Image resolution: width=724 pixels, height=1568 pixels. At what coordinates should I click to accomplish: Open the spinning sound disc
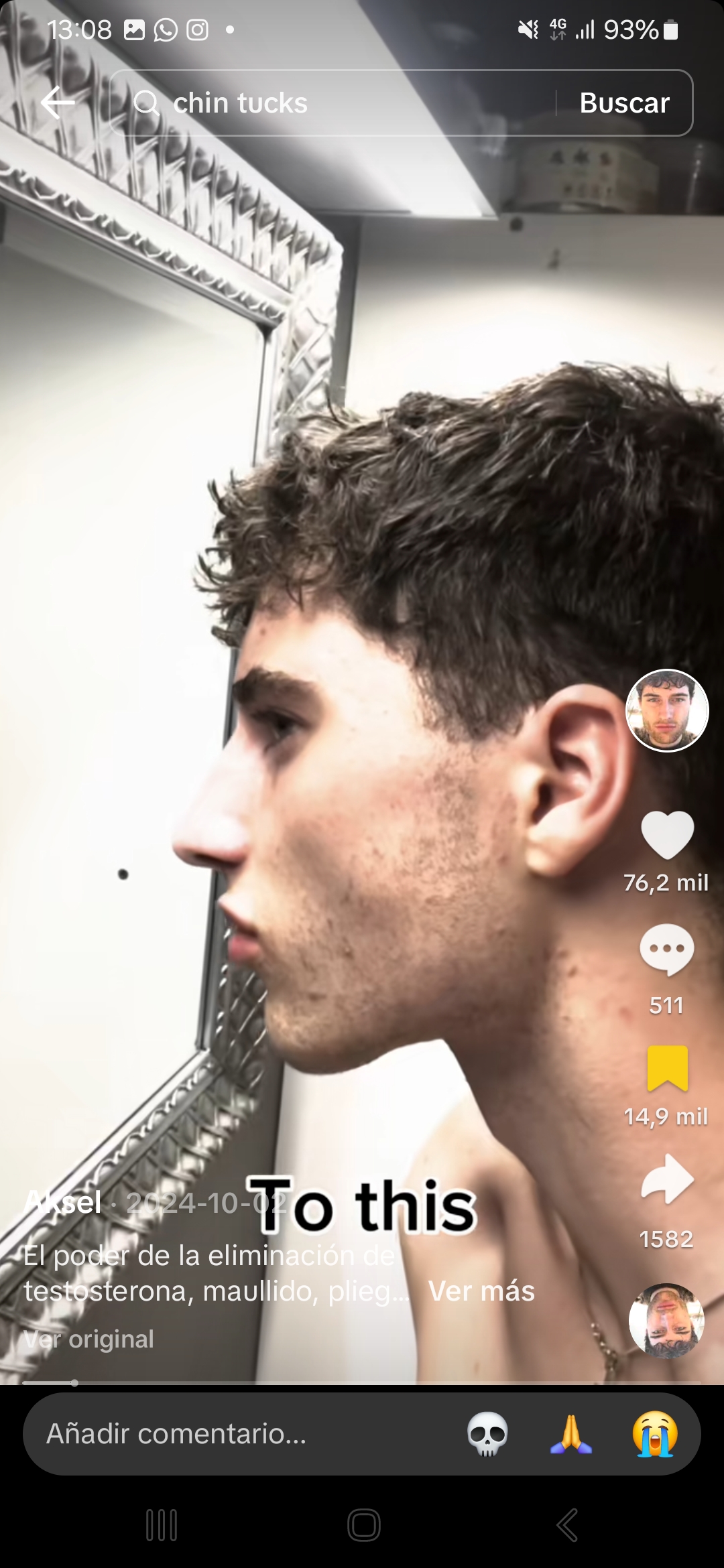point(666,1320)
